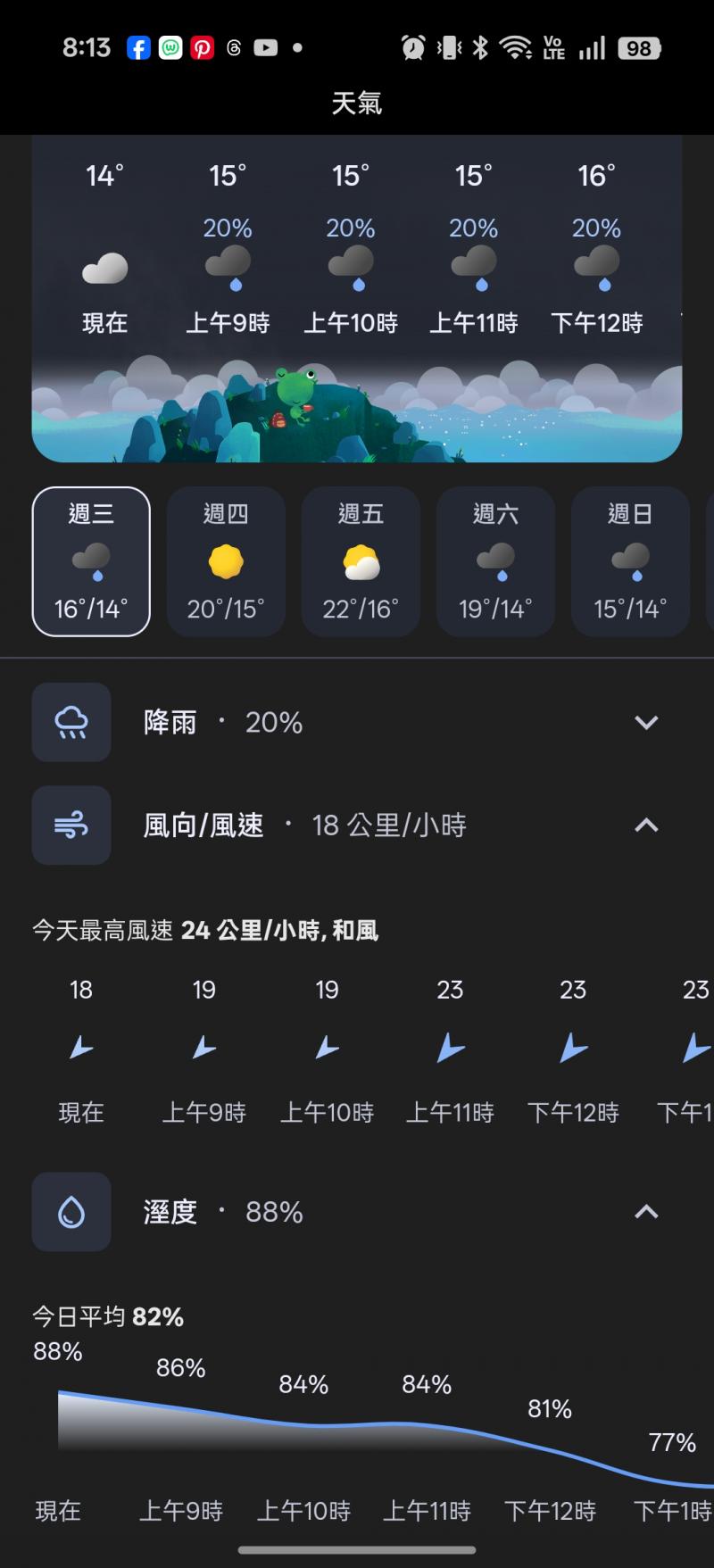The width and height of the screenshot is (714, 1568).
Task: Collapse the 風向/風速 section
Action: 645,825
